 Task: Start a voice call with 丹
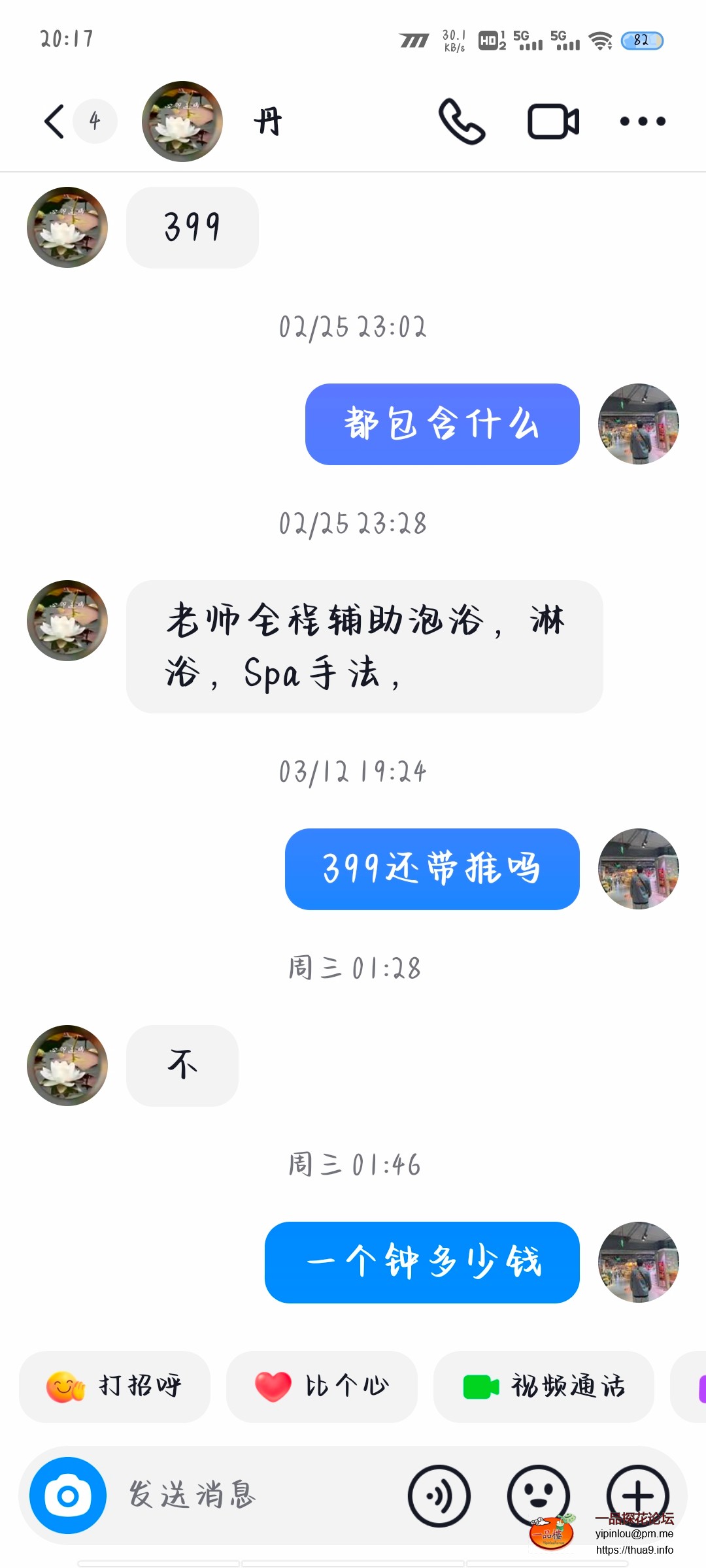463,121
